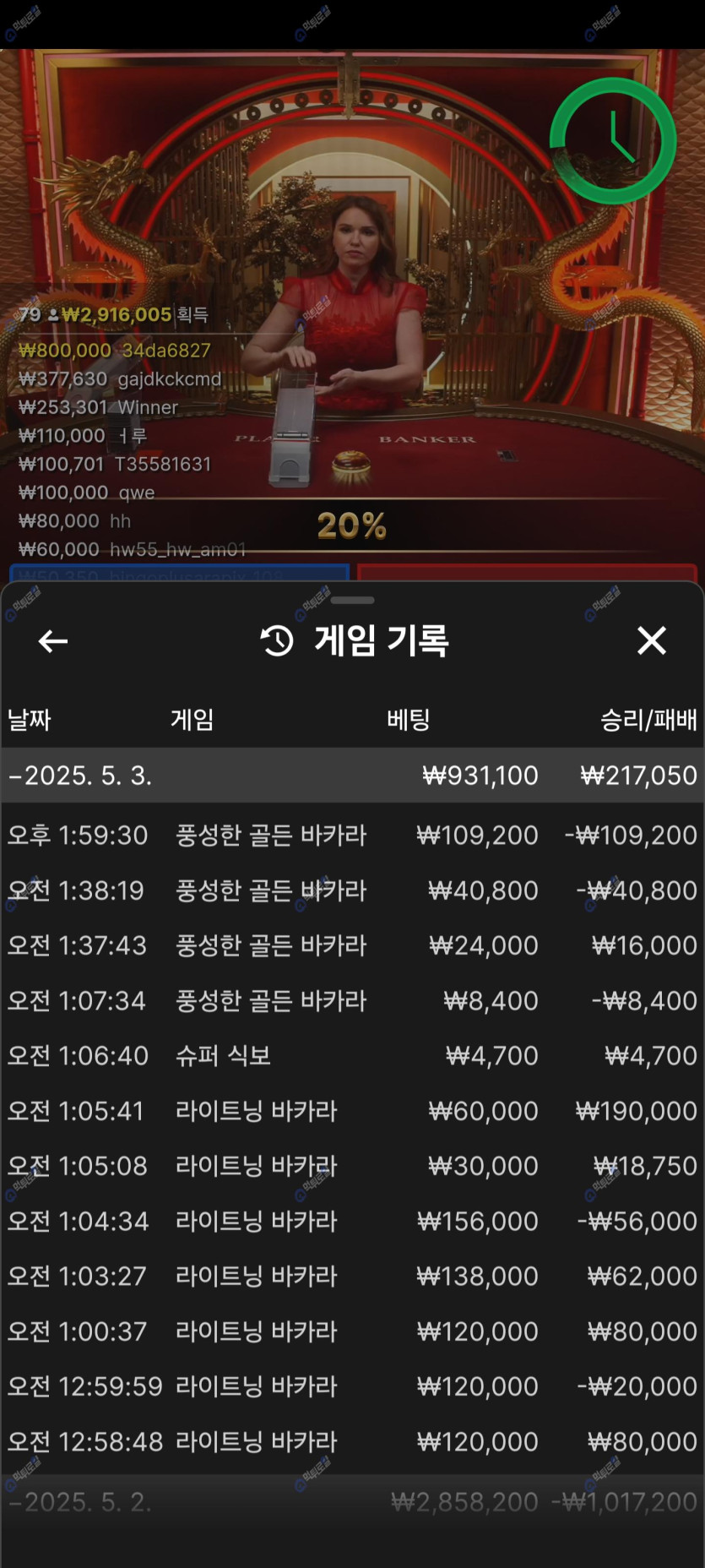Open the 슈퍼 식보 record at 오전 1:06:40
This screenshot has width=705, height=1568.
tap(352, 1055)
